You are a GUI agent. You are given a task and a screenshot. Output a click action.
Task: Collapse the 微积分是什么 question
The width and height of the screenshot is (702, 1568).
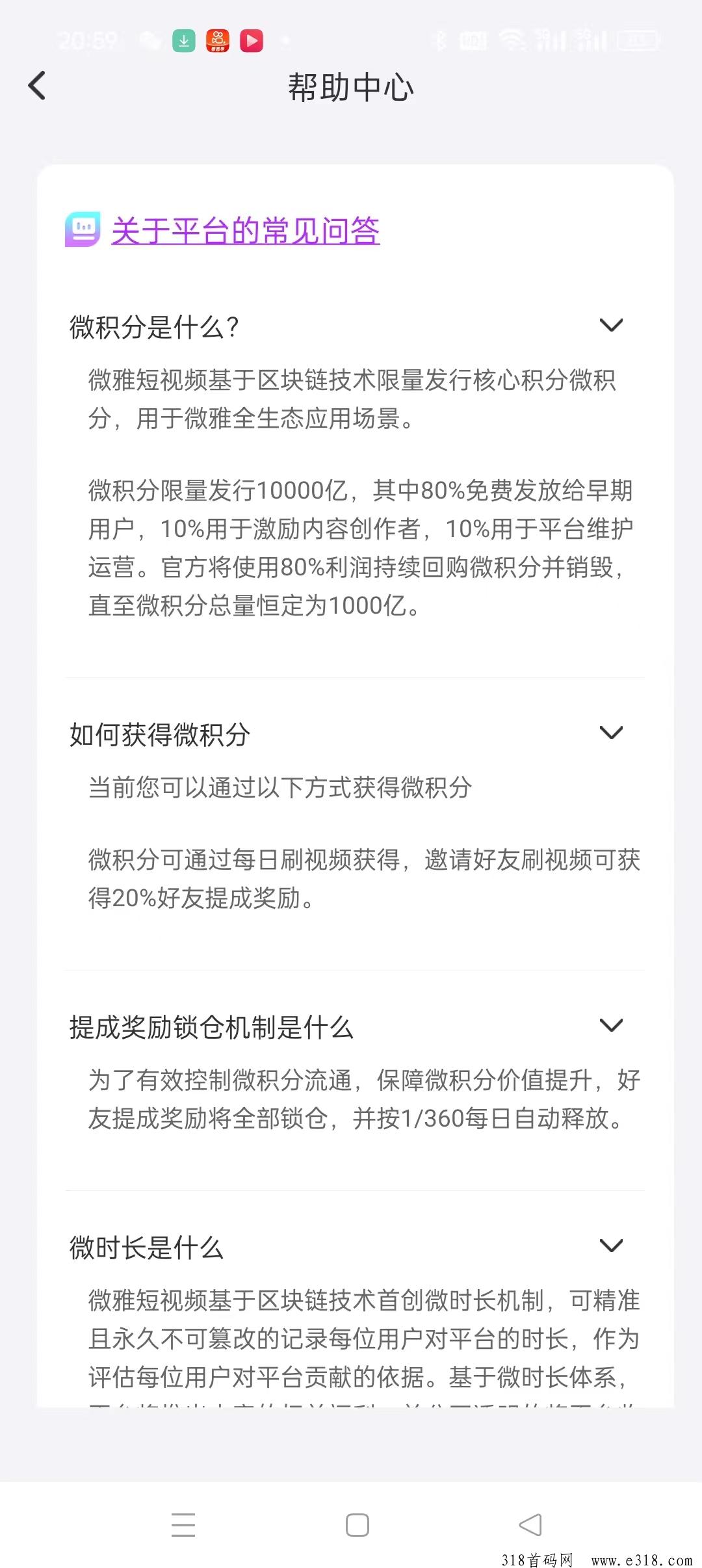click(x=611, y=325)
